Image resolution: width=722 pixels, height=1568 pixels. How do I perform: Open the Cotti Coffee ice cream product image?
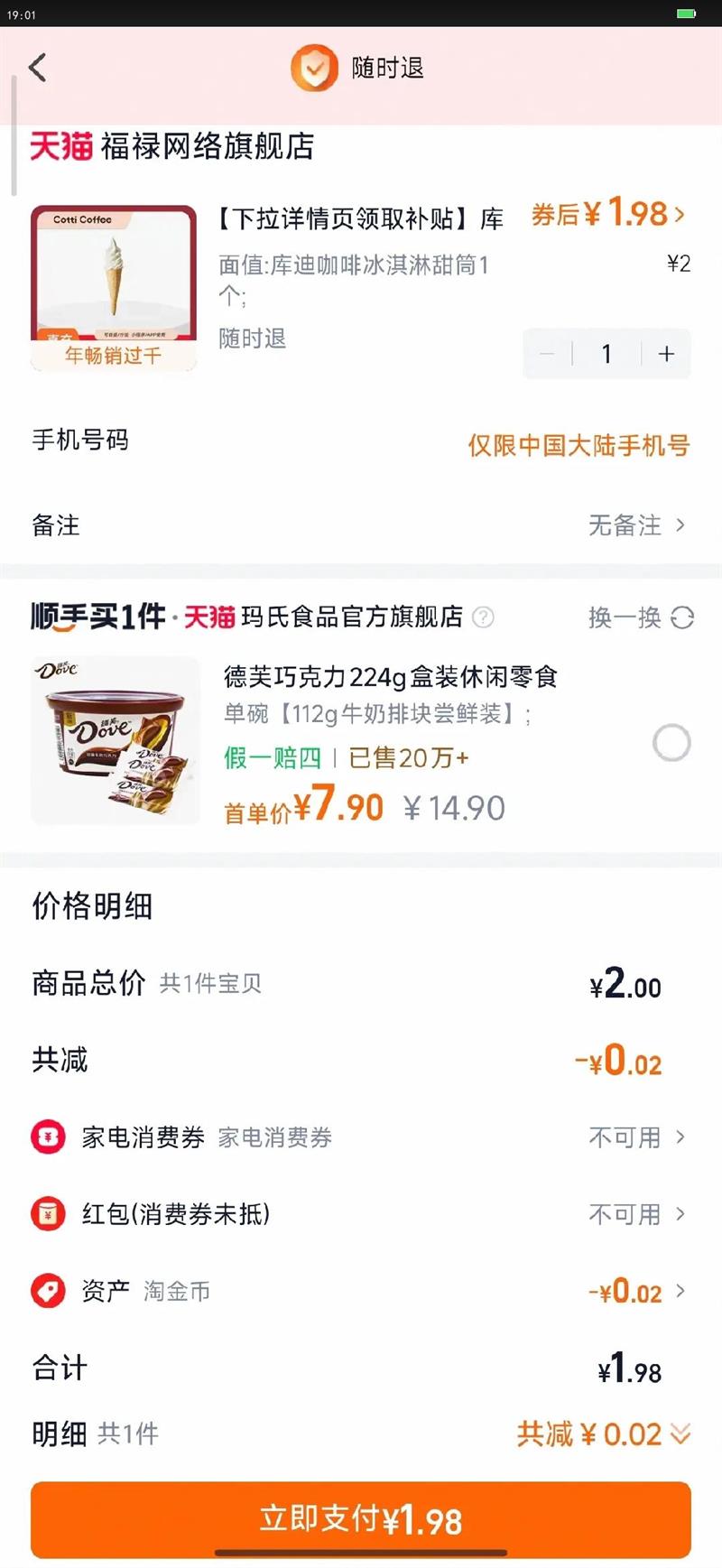coord(114,288)
